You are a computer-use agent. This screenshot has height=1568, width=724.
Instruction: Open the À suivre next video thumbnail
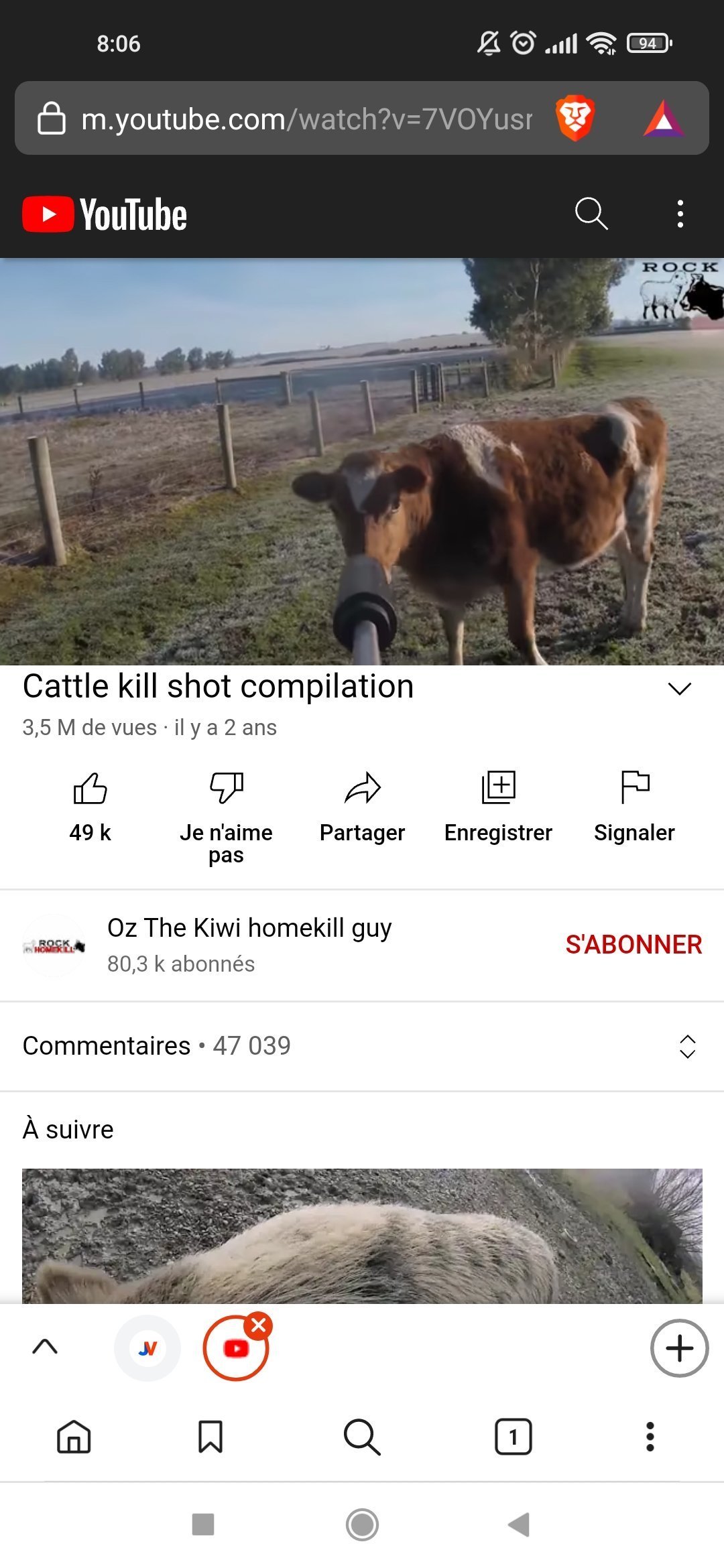pyautogui.click(x=362, y=1236)
